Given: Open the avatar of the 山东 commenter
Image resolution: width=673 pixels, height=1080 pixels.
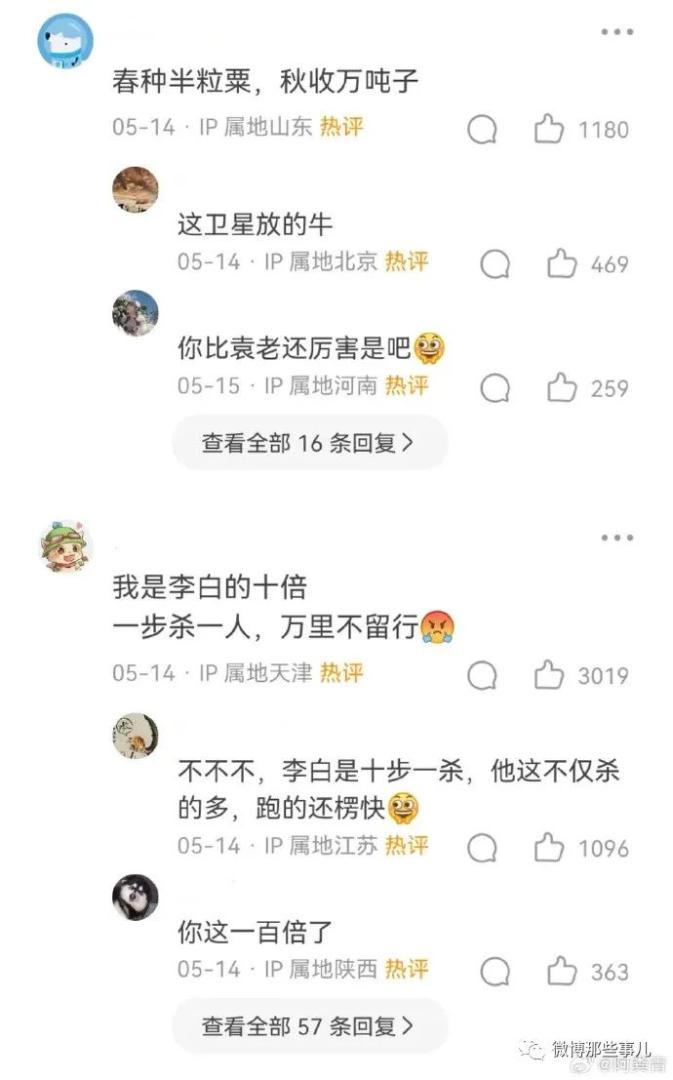Looking at the screenshot, I should [65, 41].
